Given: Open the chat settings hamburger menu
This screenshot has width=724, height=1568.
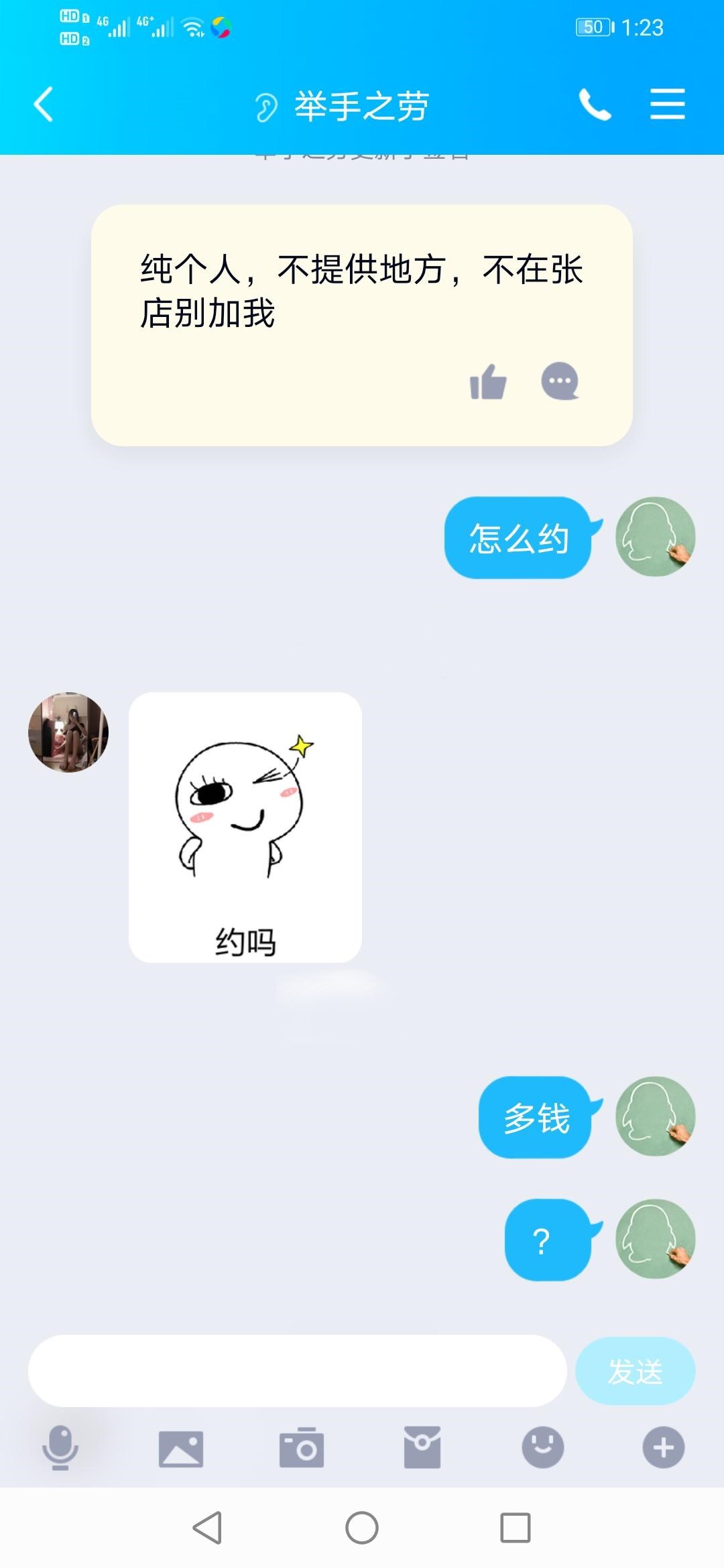Looking at the screenshot, I should (x=668, y=104).
